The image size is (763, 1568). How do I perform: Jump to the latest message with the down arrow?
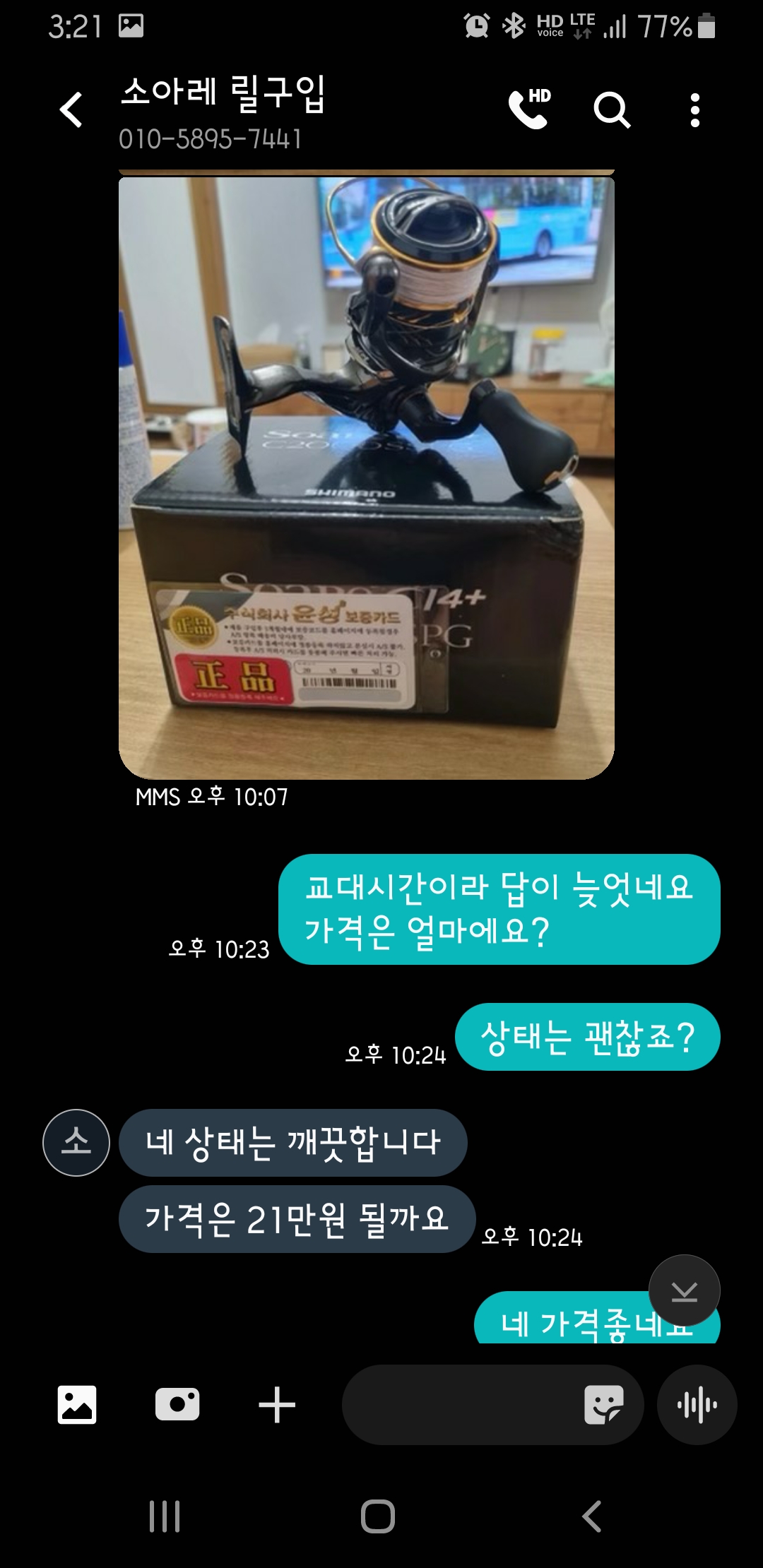[684, 1290]
